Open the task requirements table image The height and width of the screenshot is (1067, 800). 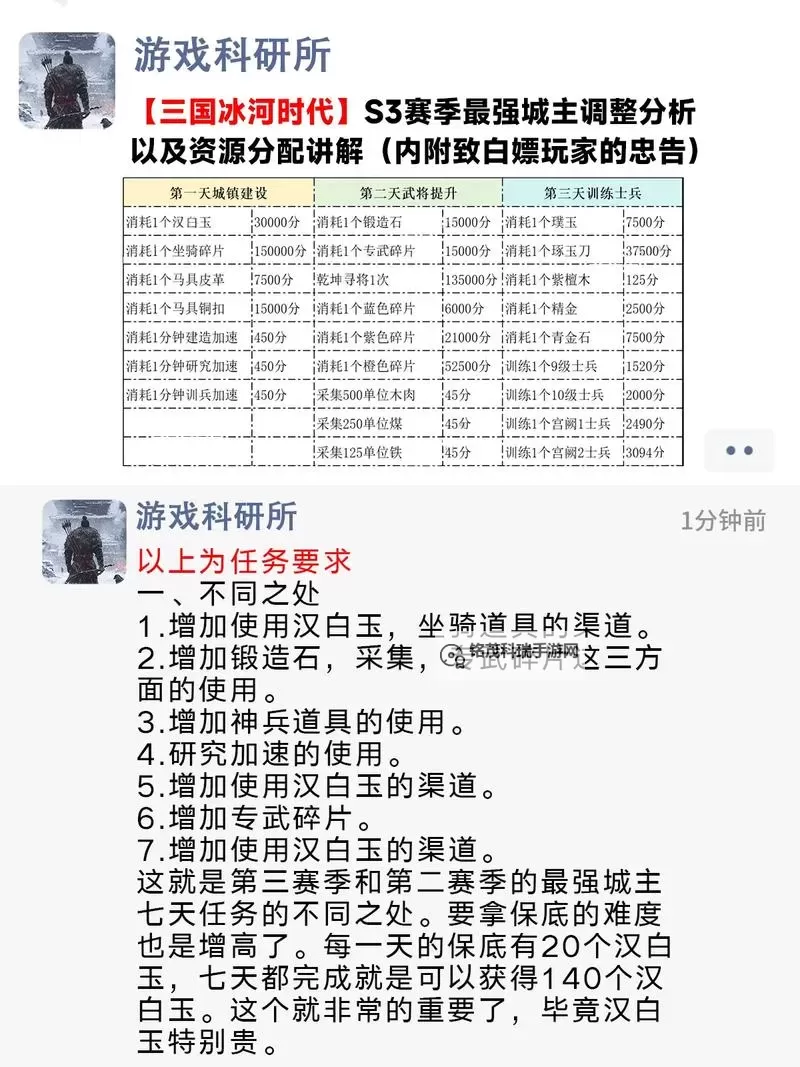coord(400,320)
